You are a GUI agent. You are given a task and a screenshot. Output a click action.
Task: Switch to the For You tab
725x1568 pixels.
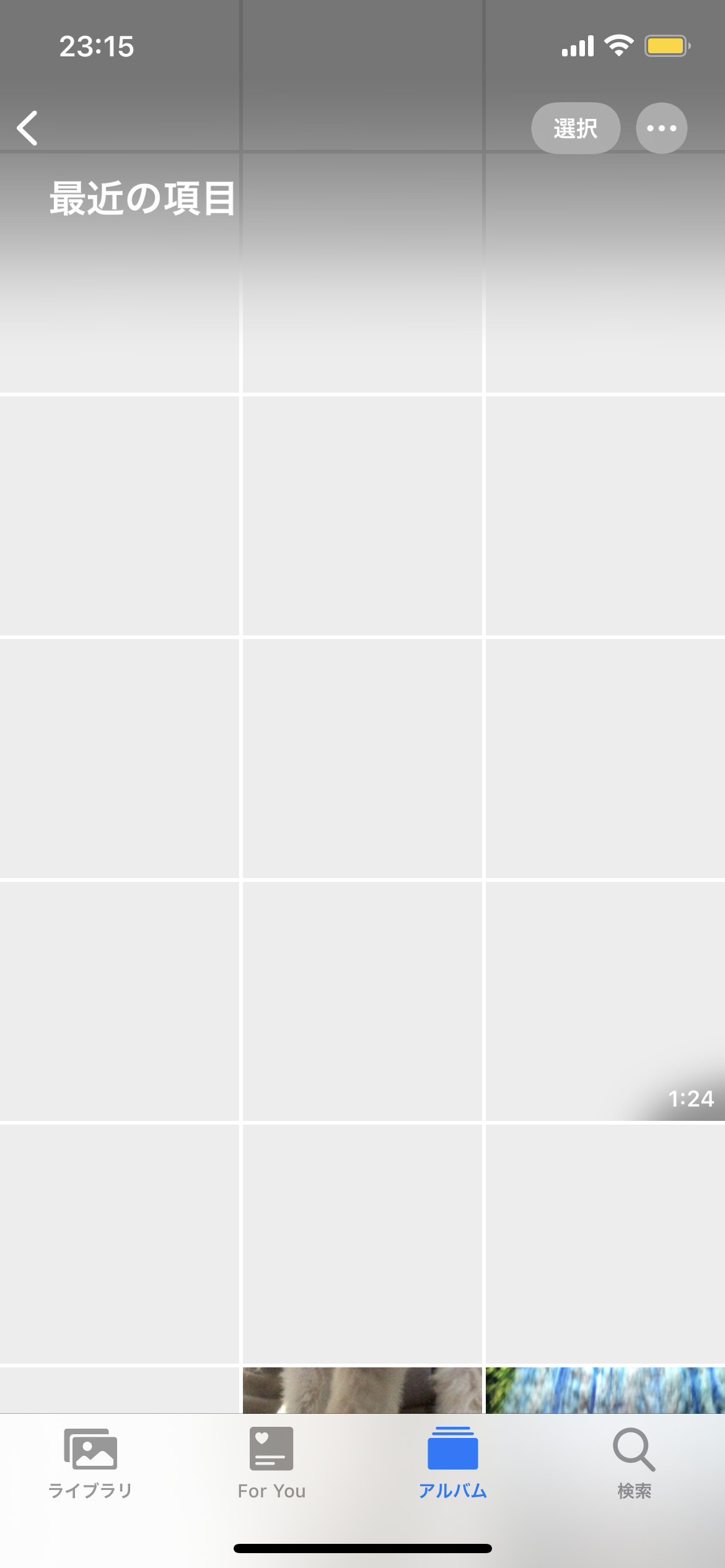tap(271, 1463)
